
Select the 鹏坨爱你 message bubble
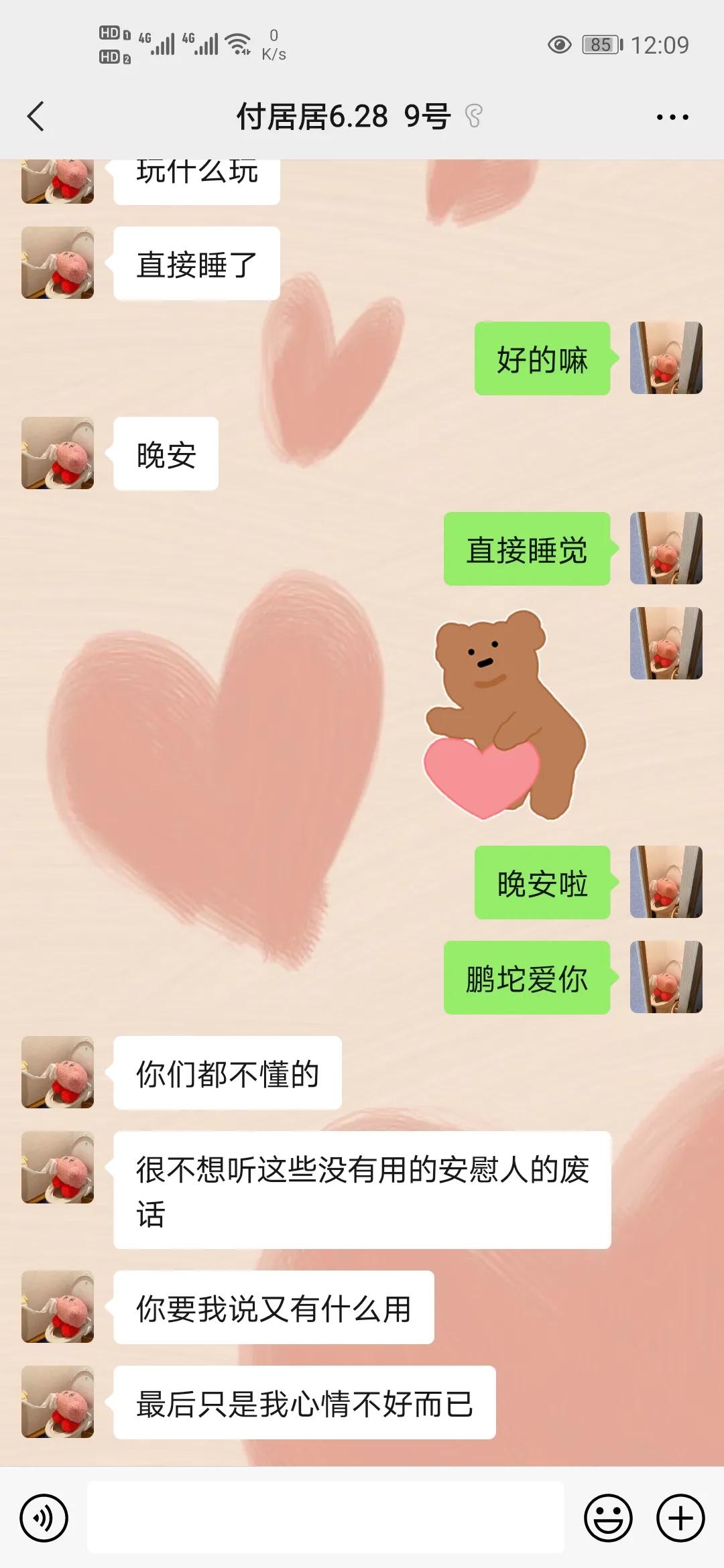coord(527,978)
